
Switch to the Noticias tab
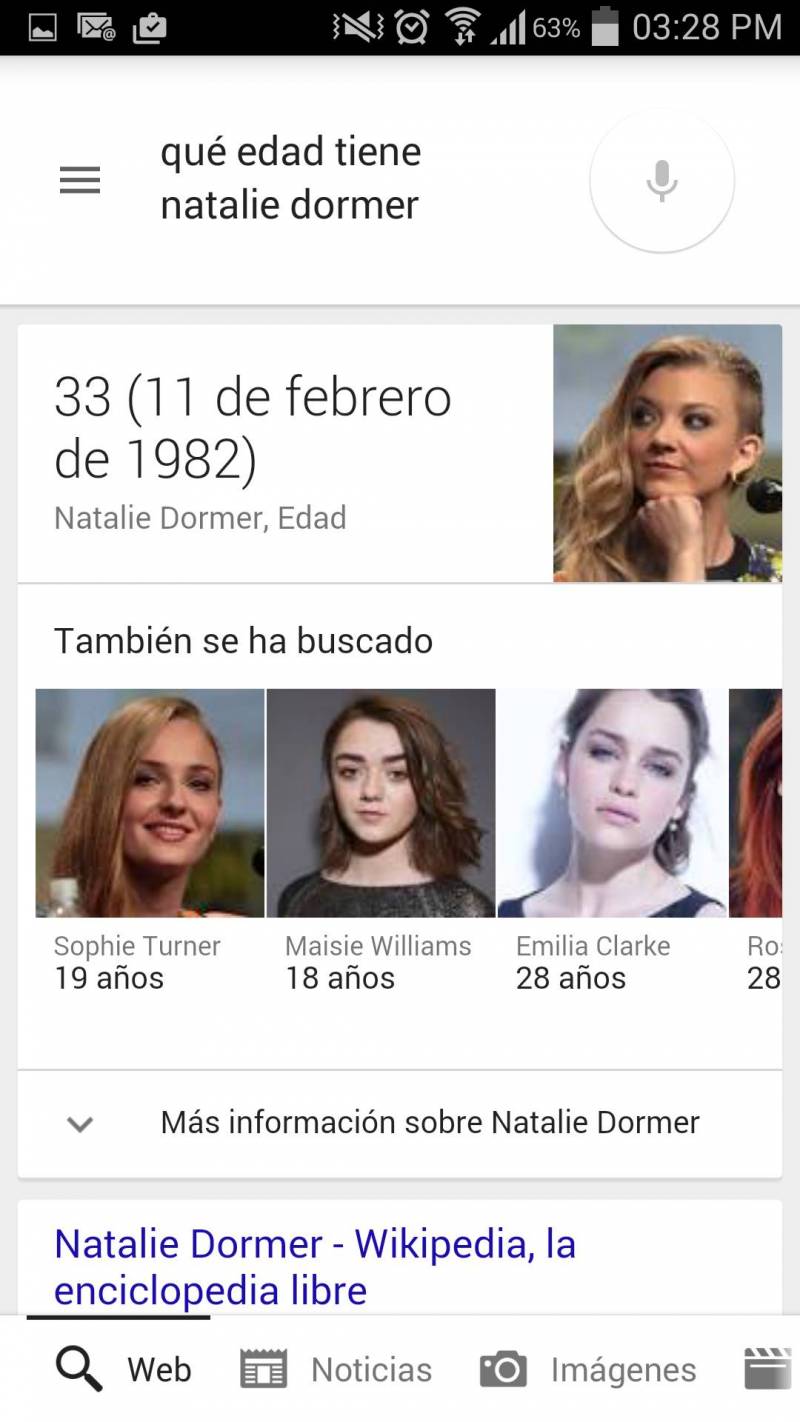(x=337, y=1369)
